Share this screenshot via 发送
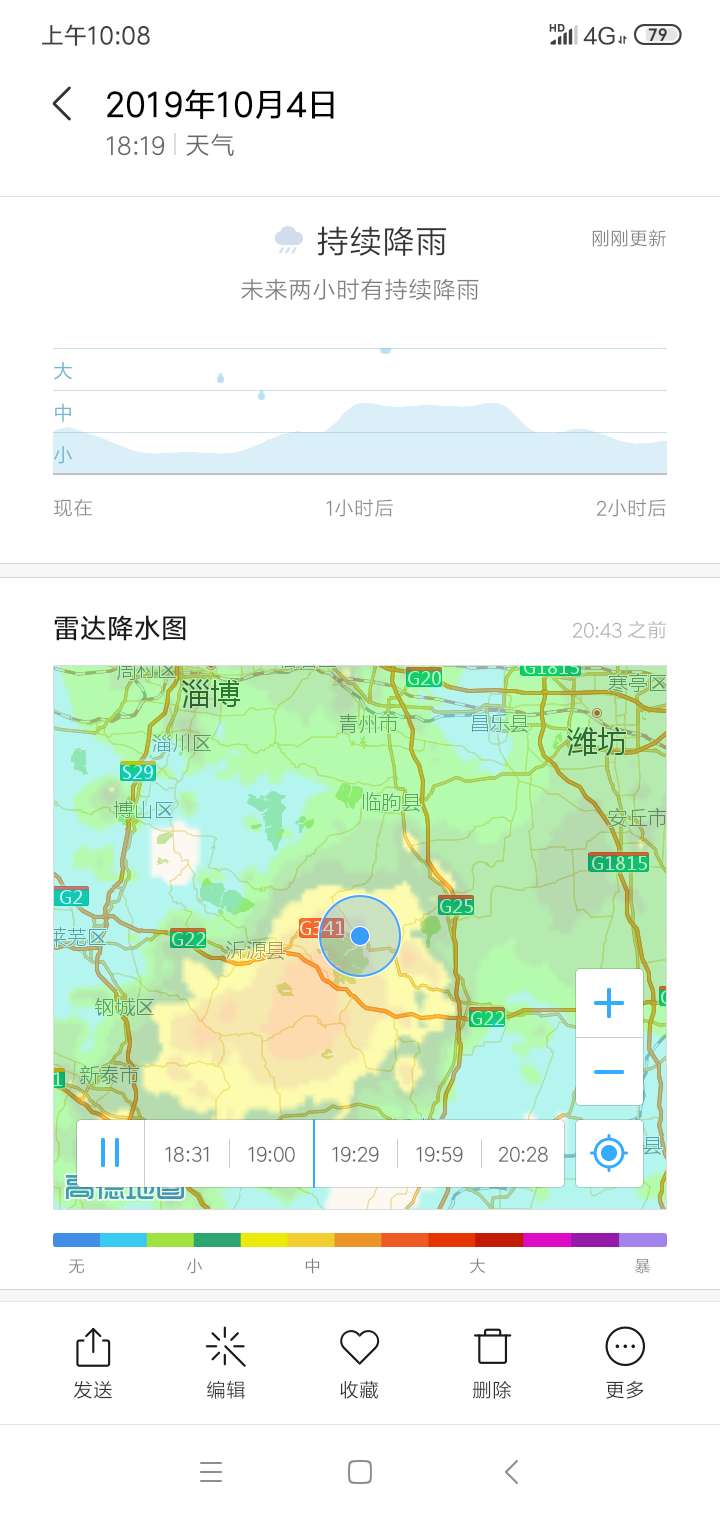Screen dimensions: 720x1520 [93, 1364]
